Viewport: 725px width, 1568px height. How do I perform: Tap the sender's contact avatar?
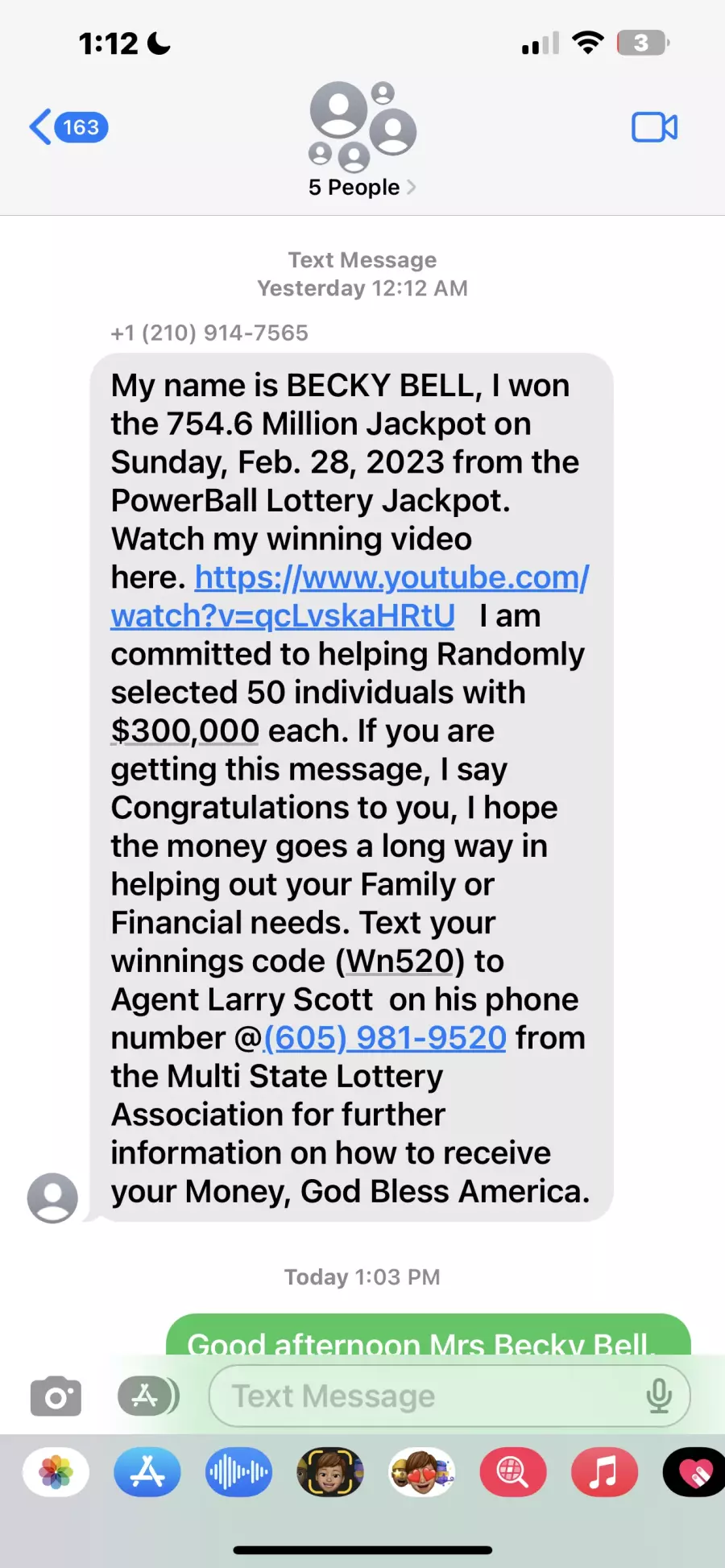(x=52, y=1198)
